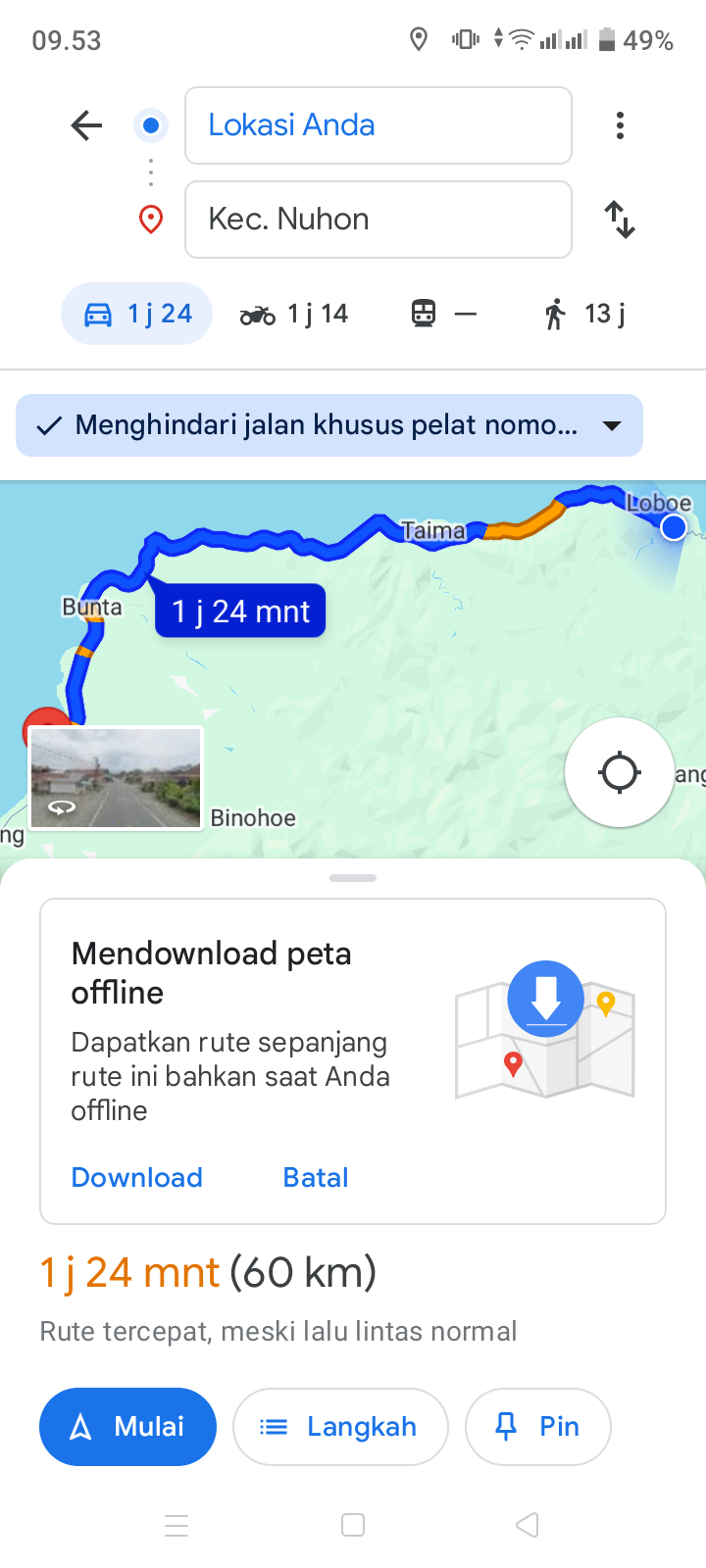Change the Kec. Nuhon destination field
Image resolution: width=706 pixels, height=1568 pixels.
(x=378, y=220)
